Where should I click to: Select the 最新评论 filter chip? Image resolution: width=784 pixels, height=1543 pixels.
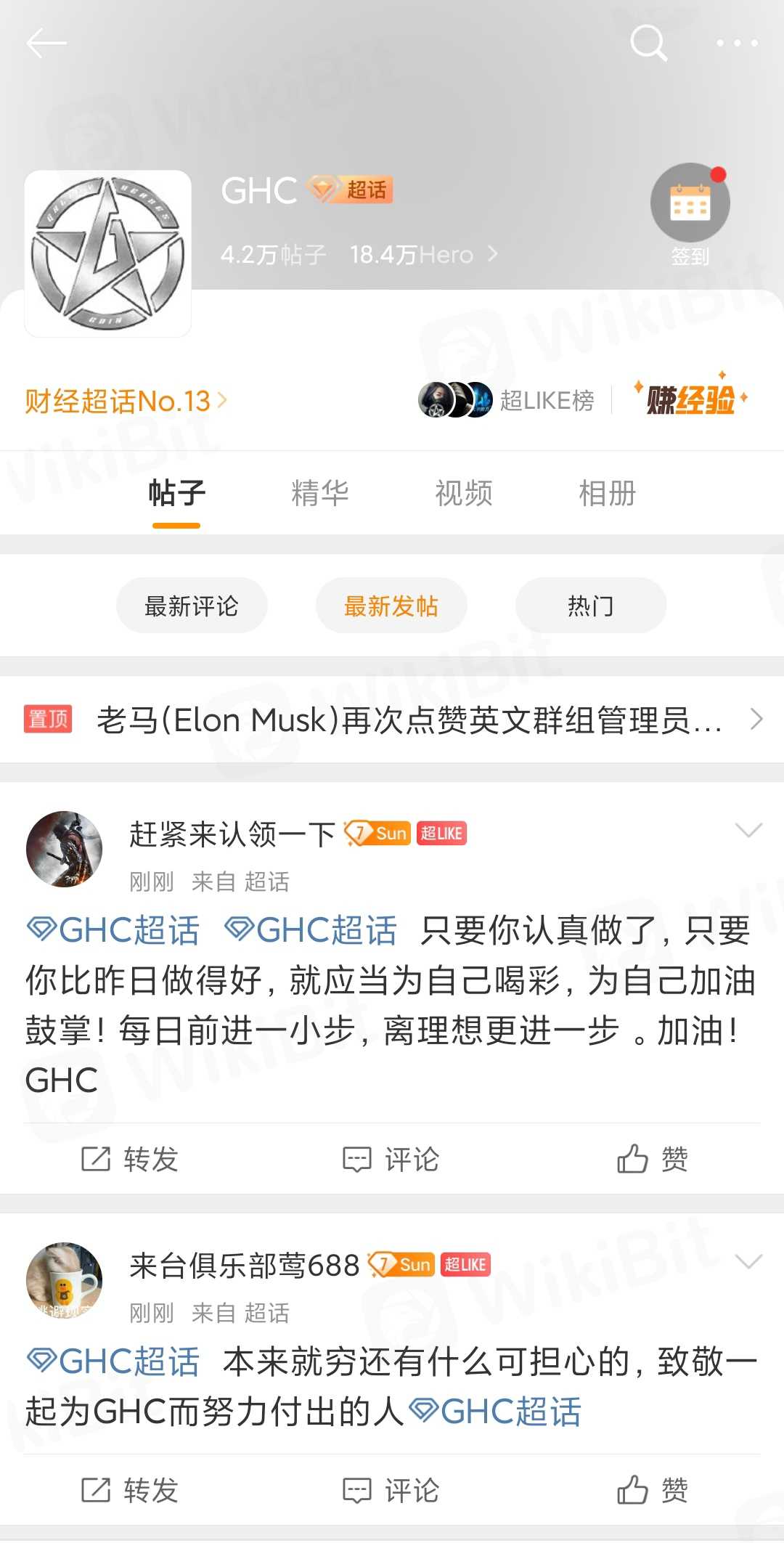192,606
